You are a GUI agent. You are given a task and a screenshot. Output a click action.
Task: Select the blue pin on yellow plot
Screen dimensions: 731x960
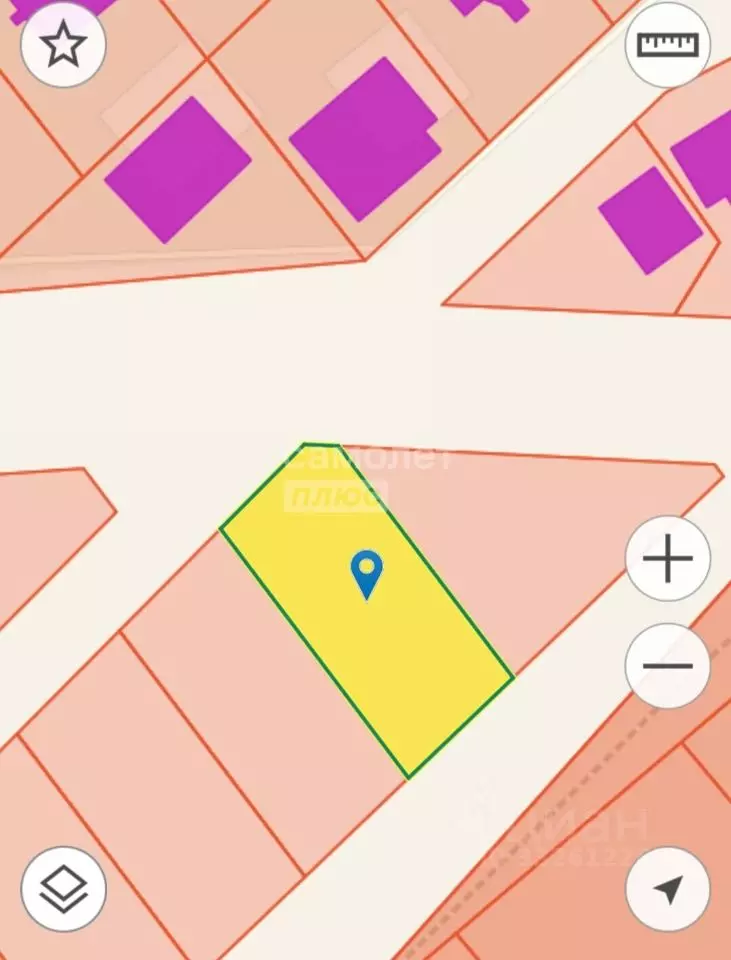point(367,575)
